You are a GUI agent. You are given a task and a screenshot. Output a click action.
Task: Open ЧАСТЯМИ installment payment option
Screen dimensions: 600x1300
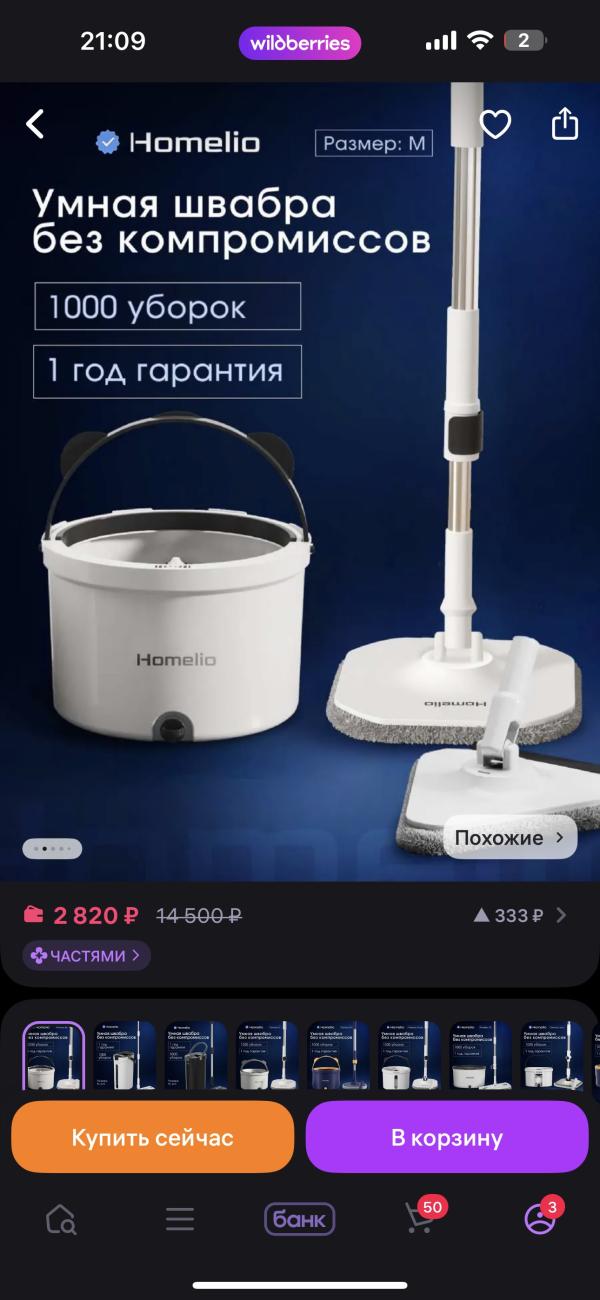tap(87, 955)
